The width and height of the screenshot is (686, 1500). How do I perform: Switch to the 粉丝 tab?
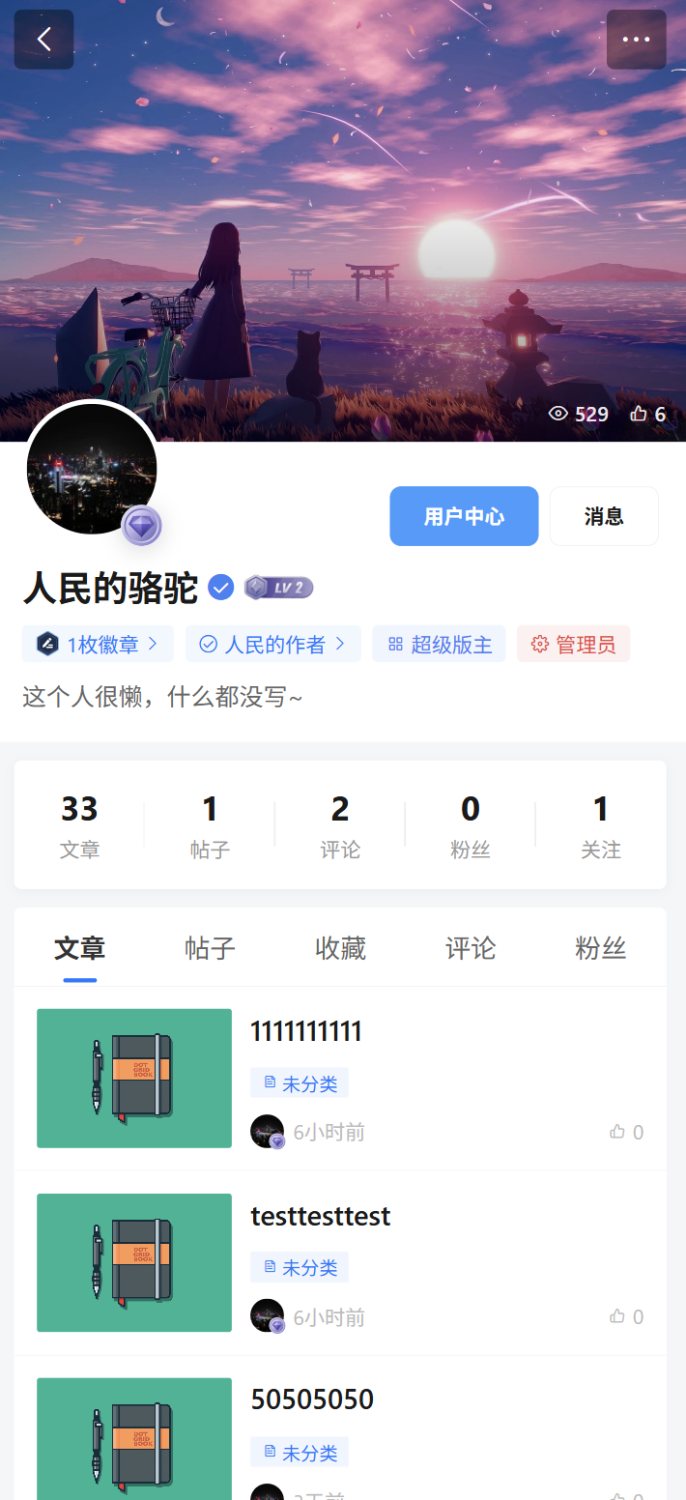pyautogui.click(x=600, y=948)
